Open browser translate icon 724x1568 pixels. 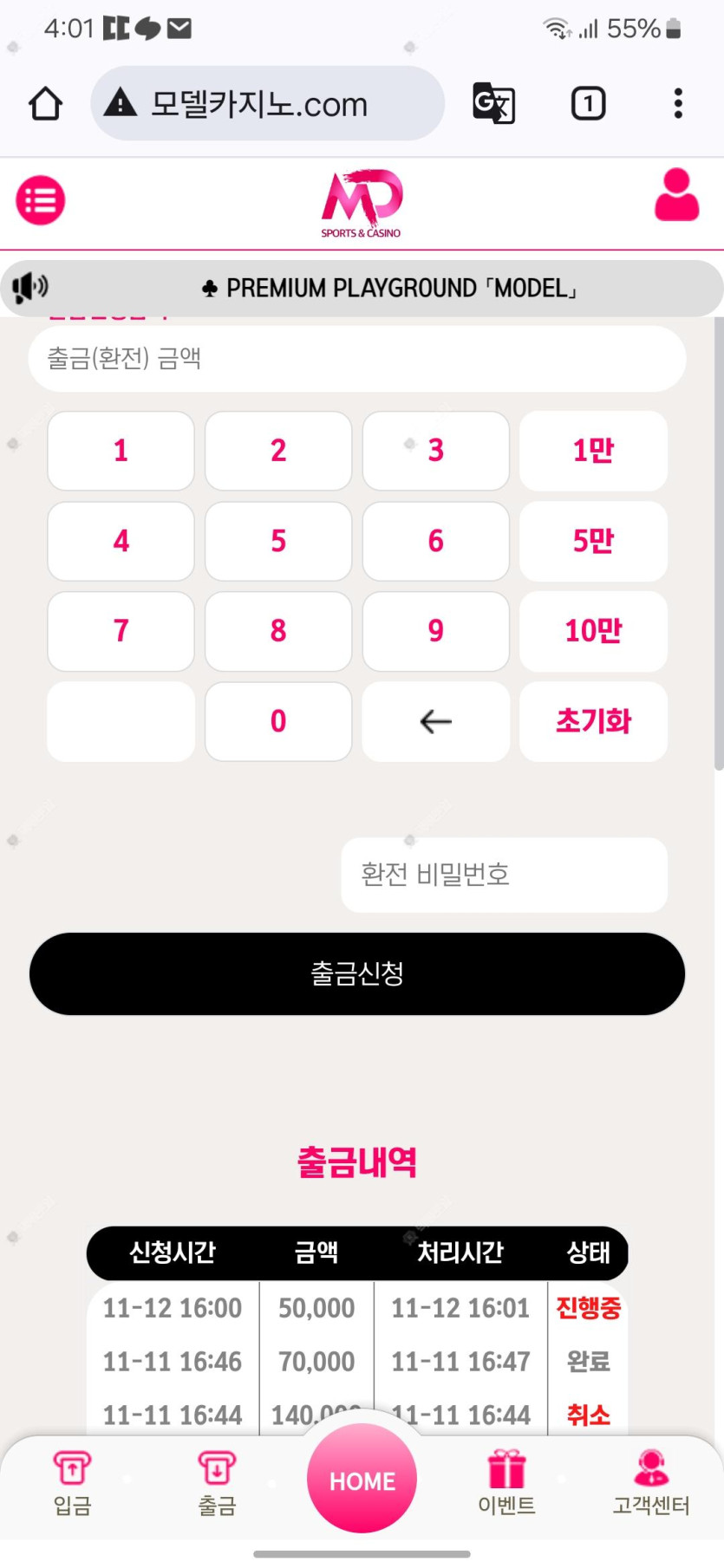[x=493, y=104]
